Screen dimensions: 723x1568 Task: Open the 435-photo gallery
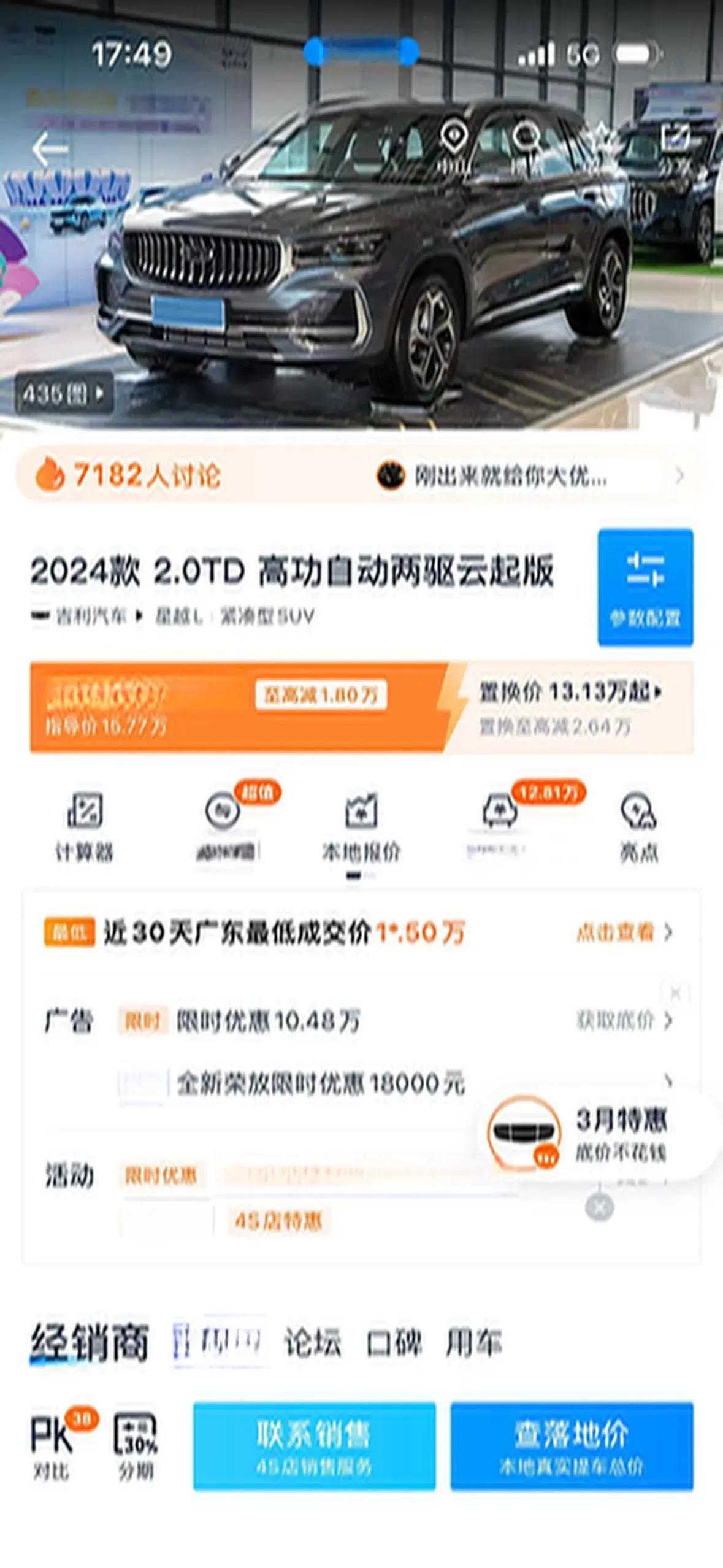[x=63, y=393]
